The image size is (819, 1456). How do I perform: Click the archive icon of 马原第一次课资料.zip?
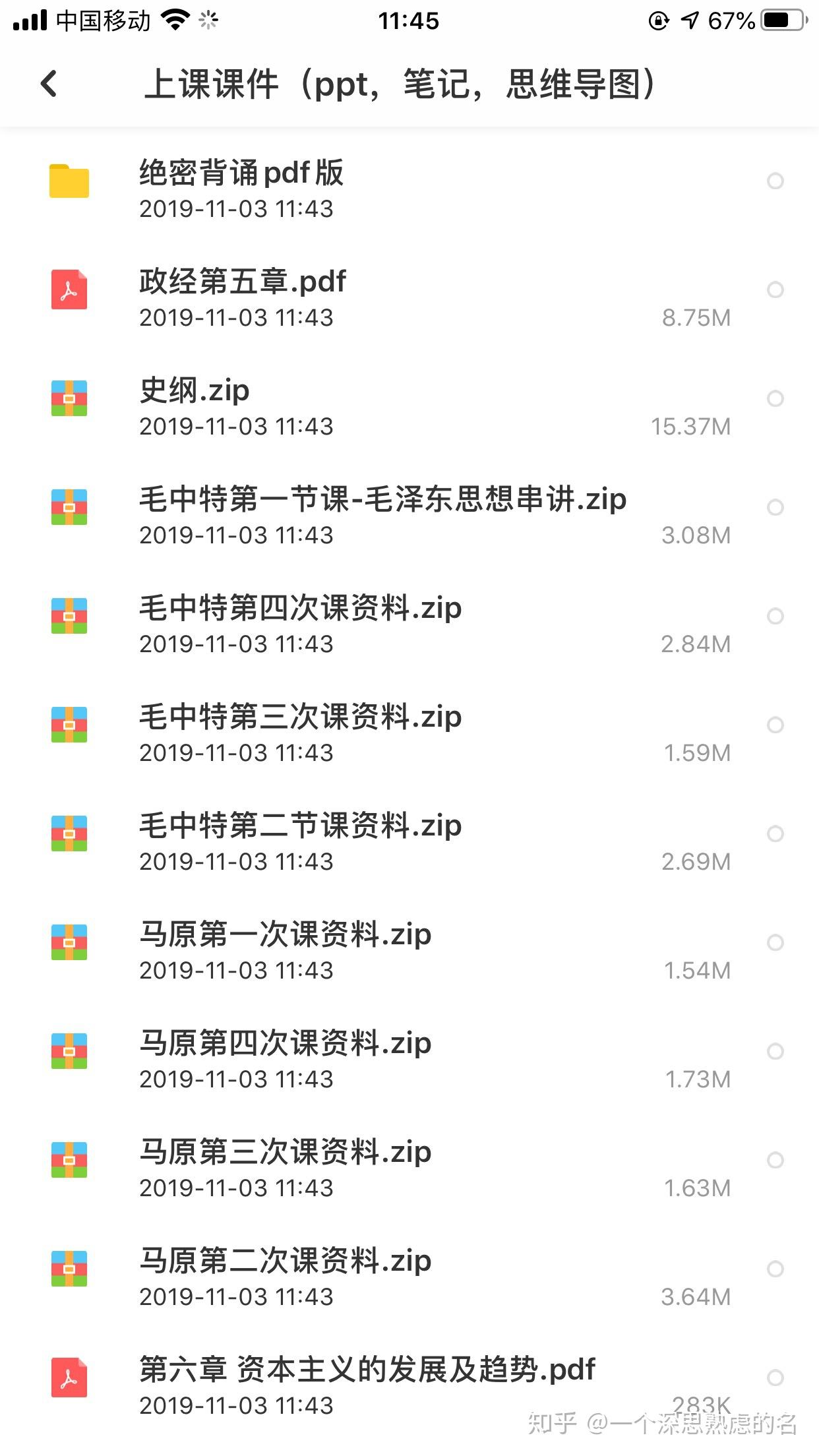(x=69, y=943)
